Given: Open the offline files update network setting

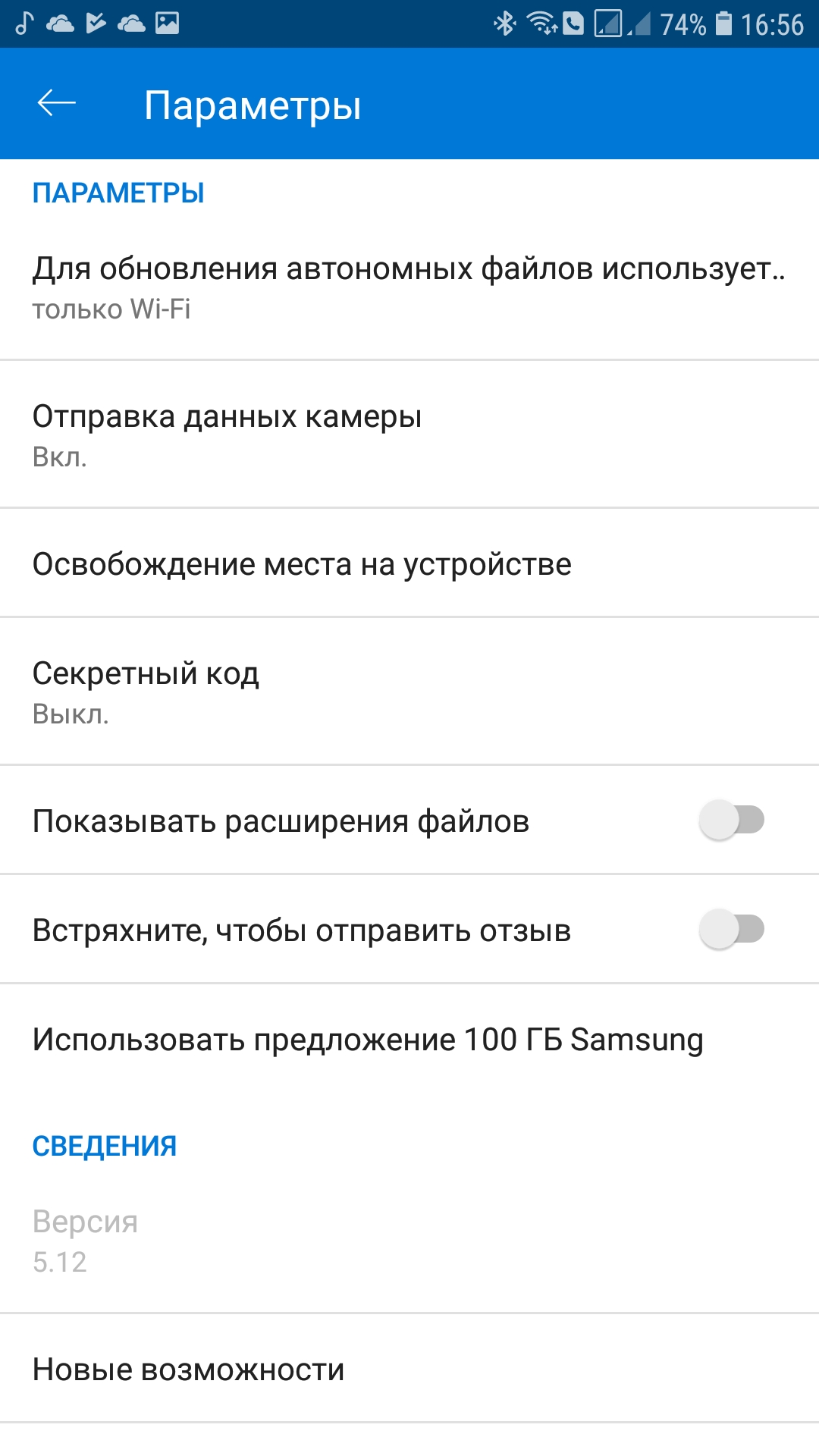Looking at the screenshot, I should (x=408, y=287).
